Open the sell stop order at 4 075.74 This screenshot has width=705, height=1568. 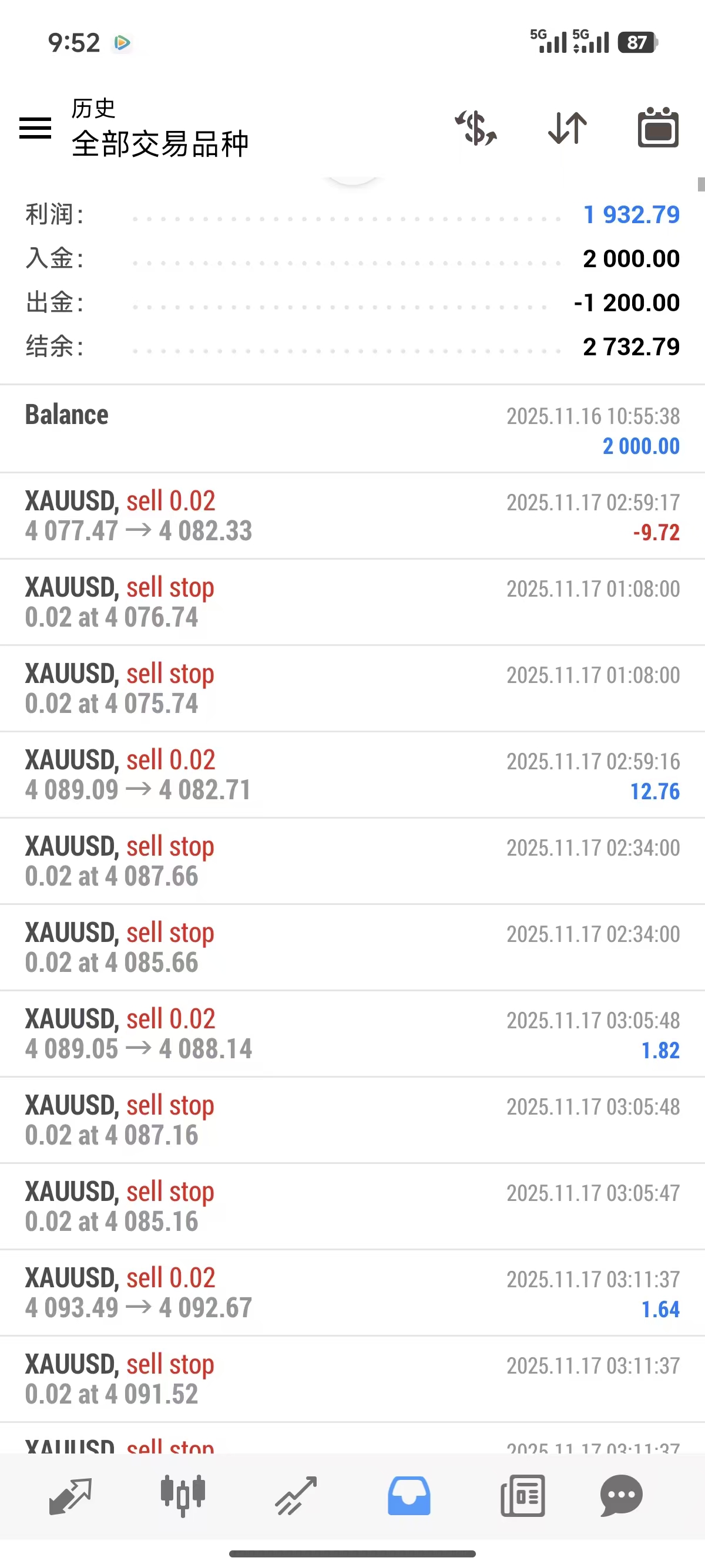[352, 689]
